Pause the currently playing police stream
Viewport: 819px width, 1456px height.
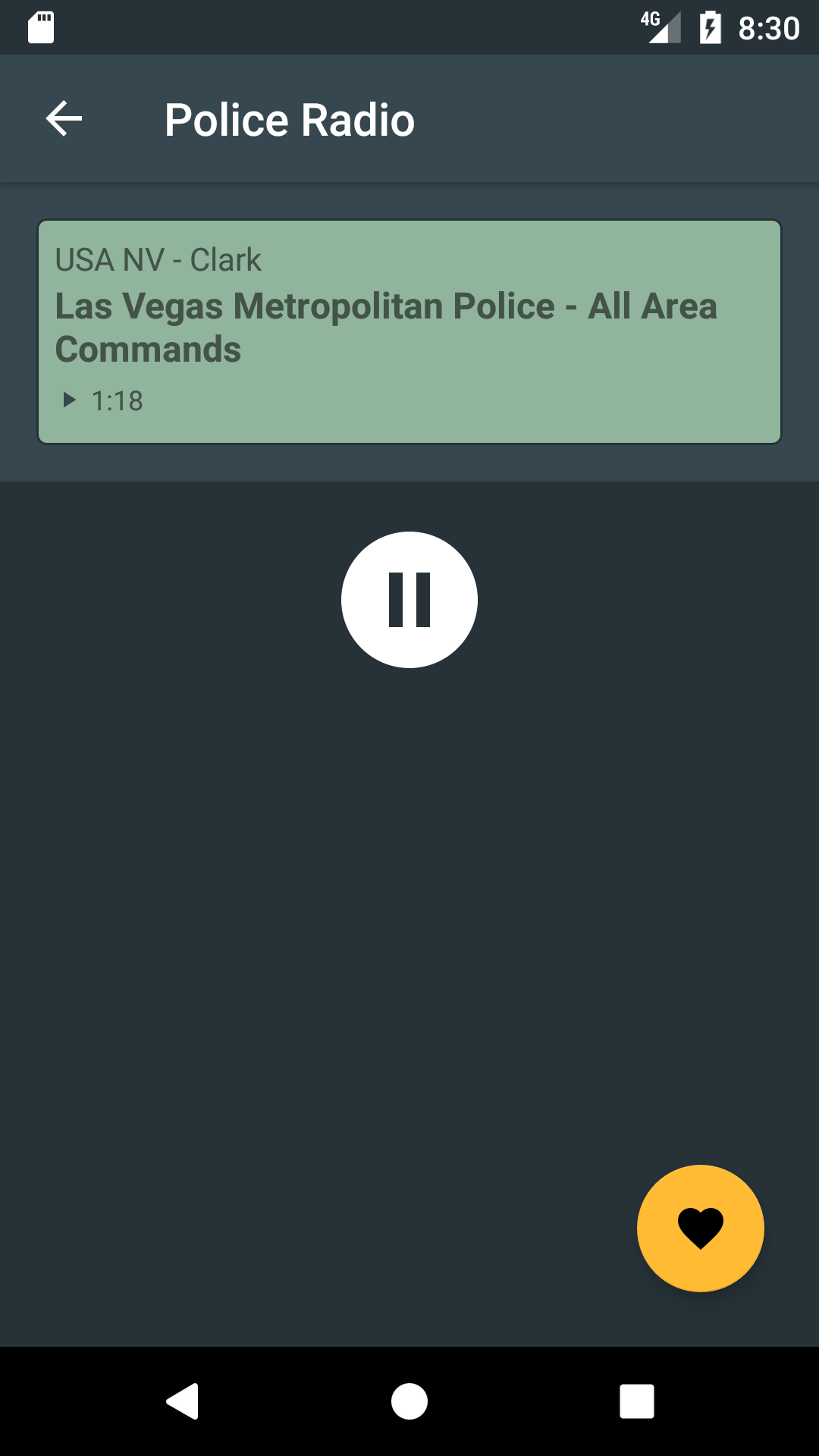coord(409,598)
